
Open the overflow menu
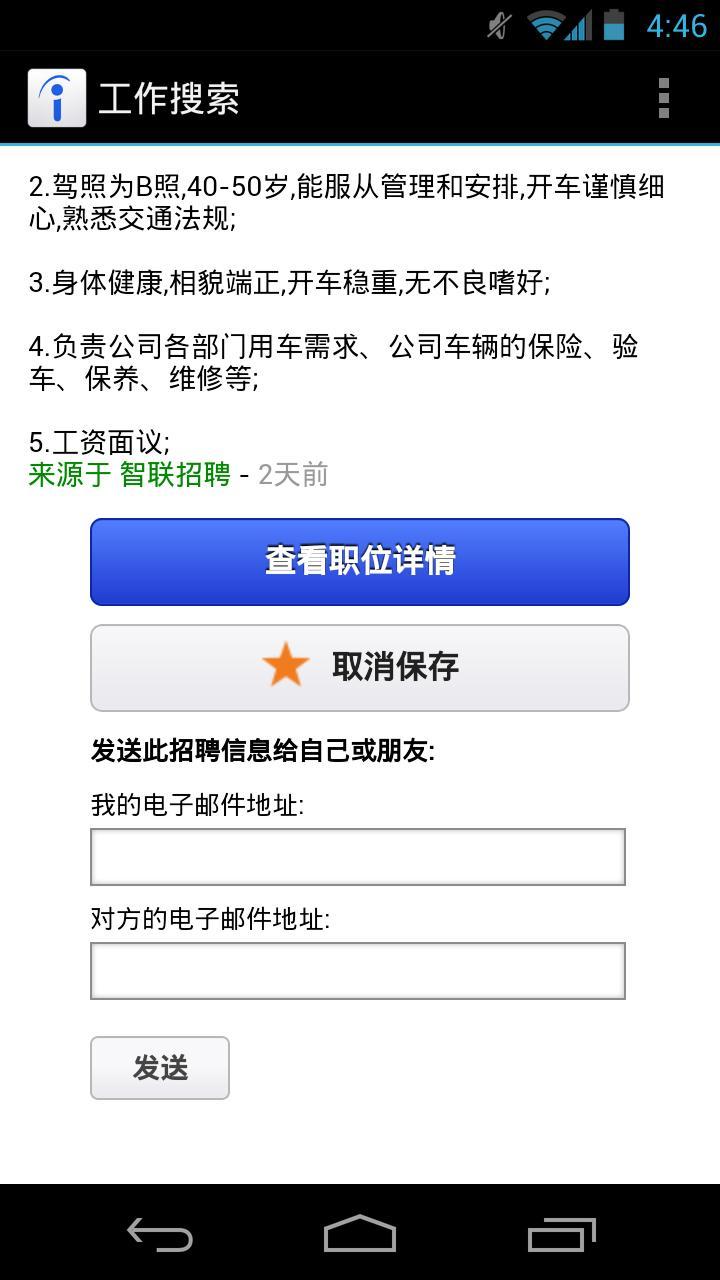click(663, 98)
